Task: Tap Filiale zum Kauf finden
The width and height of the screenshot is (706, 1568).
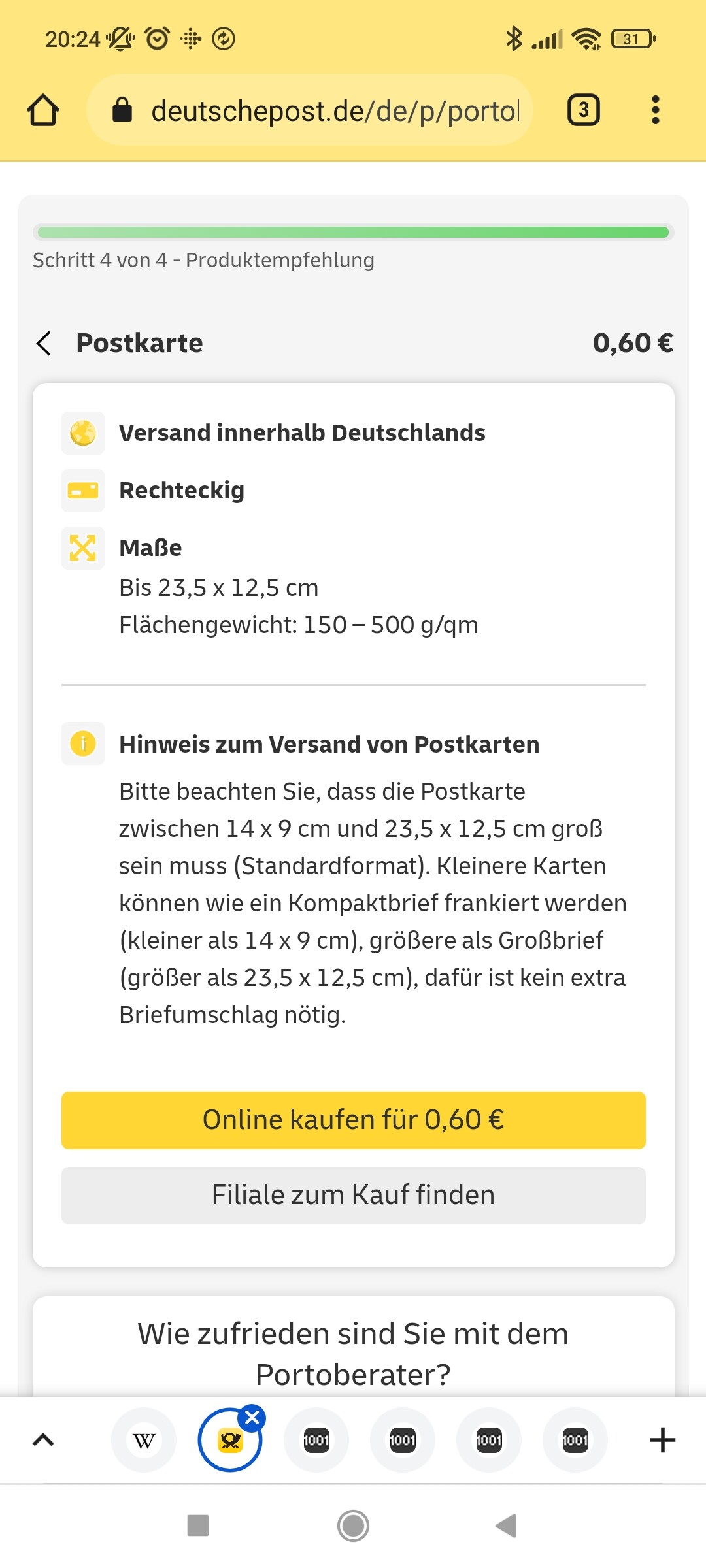Action: [354, 1195]
